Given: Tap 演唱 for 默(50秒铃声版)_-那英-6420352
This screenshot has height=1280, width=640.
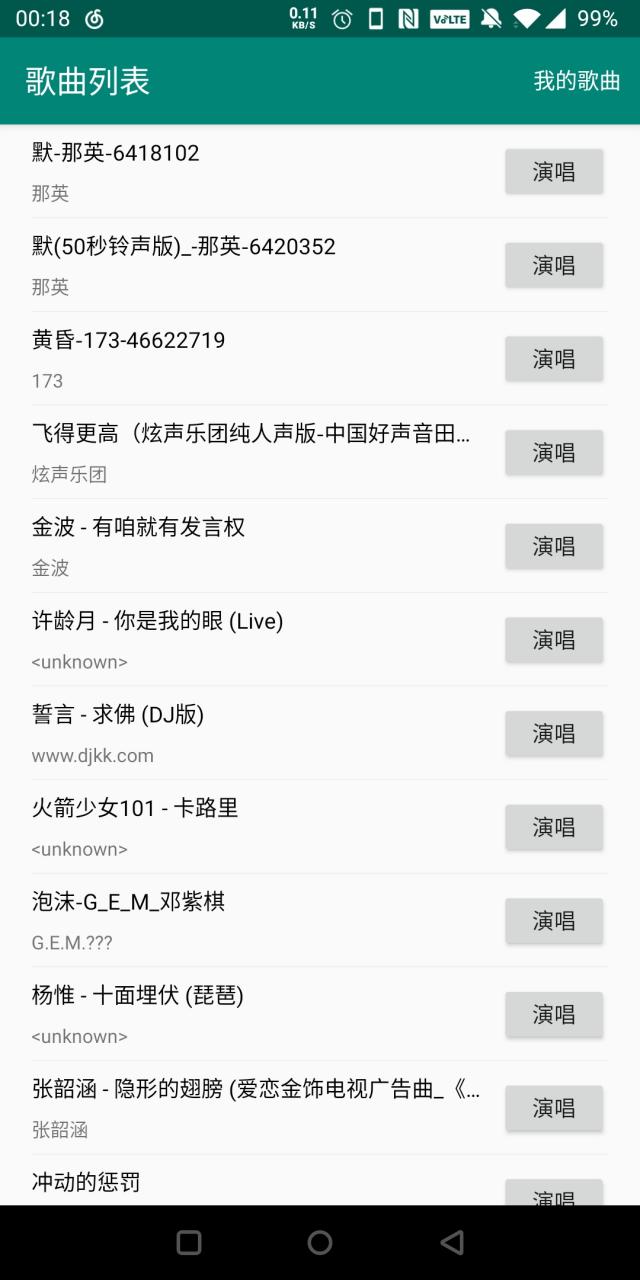Looking at the screenshot, I should click(554, 265).
